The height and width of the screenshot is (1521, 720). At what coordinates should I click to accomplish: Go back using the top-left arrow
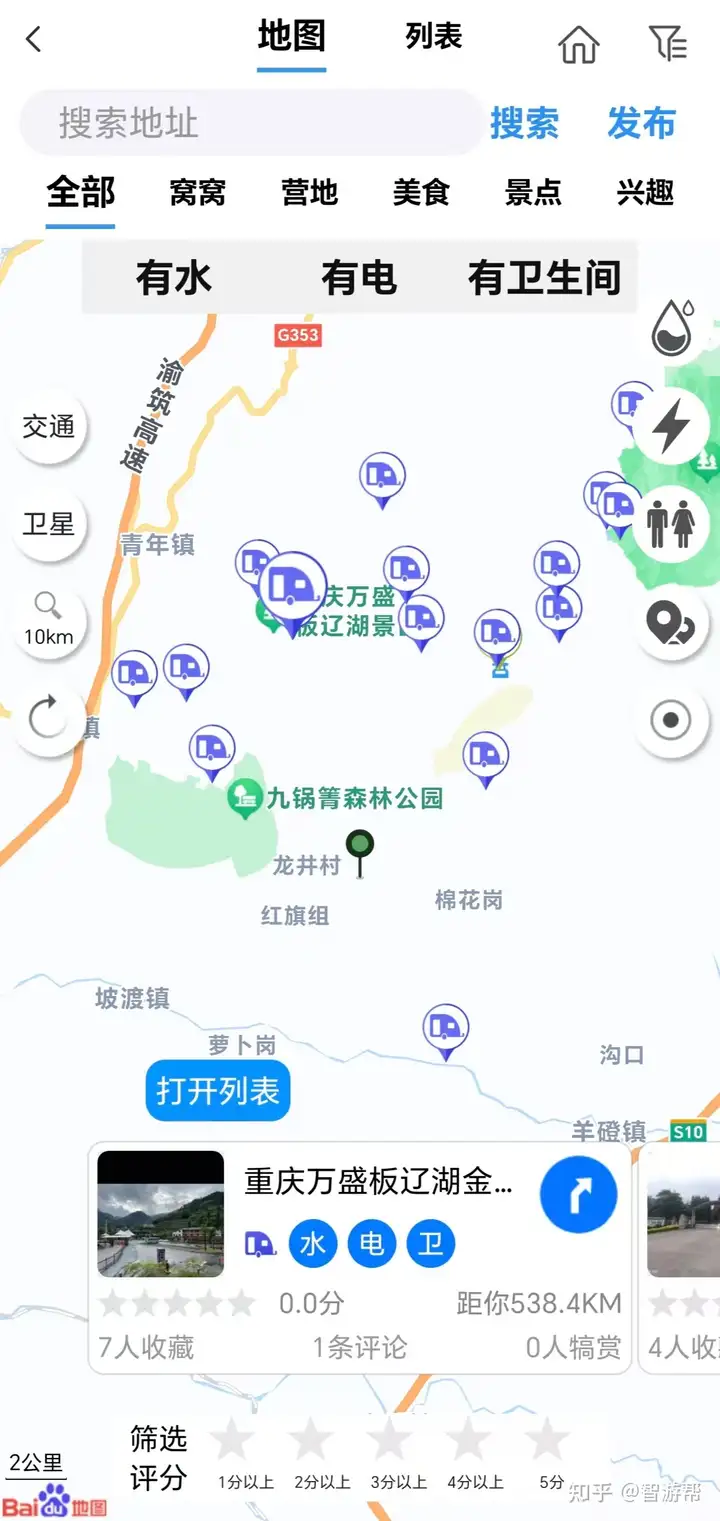(34, 40)
